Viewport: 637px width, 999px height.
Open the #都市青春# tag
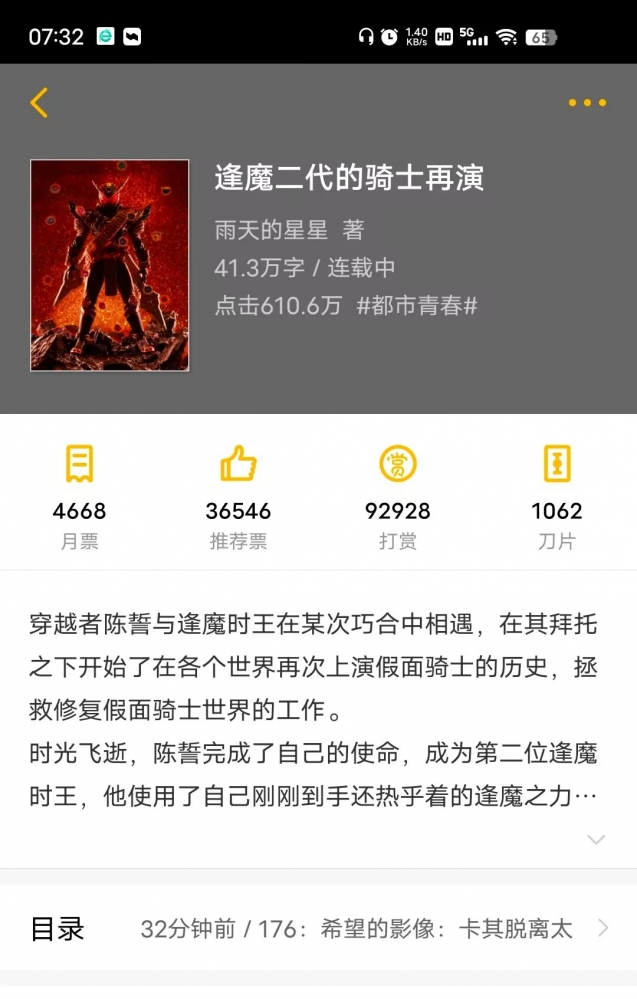click(x=417, y=306)
